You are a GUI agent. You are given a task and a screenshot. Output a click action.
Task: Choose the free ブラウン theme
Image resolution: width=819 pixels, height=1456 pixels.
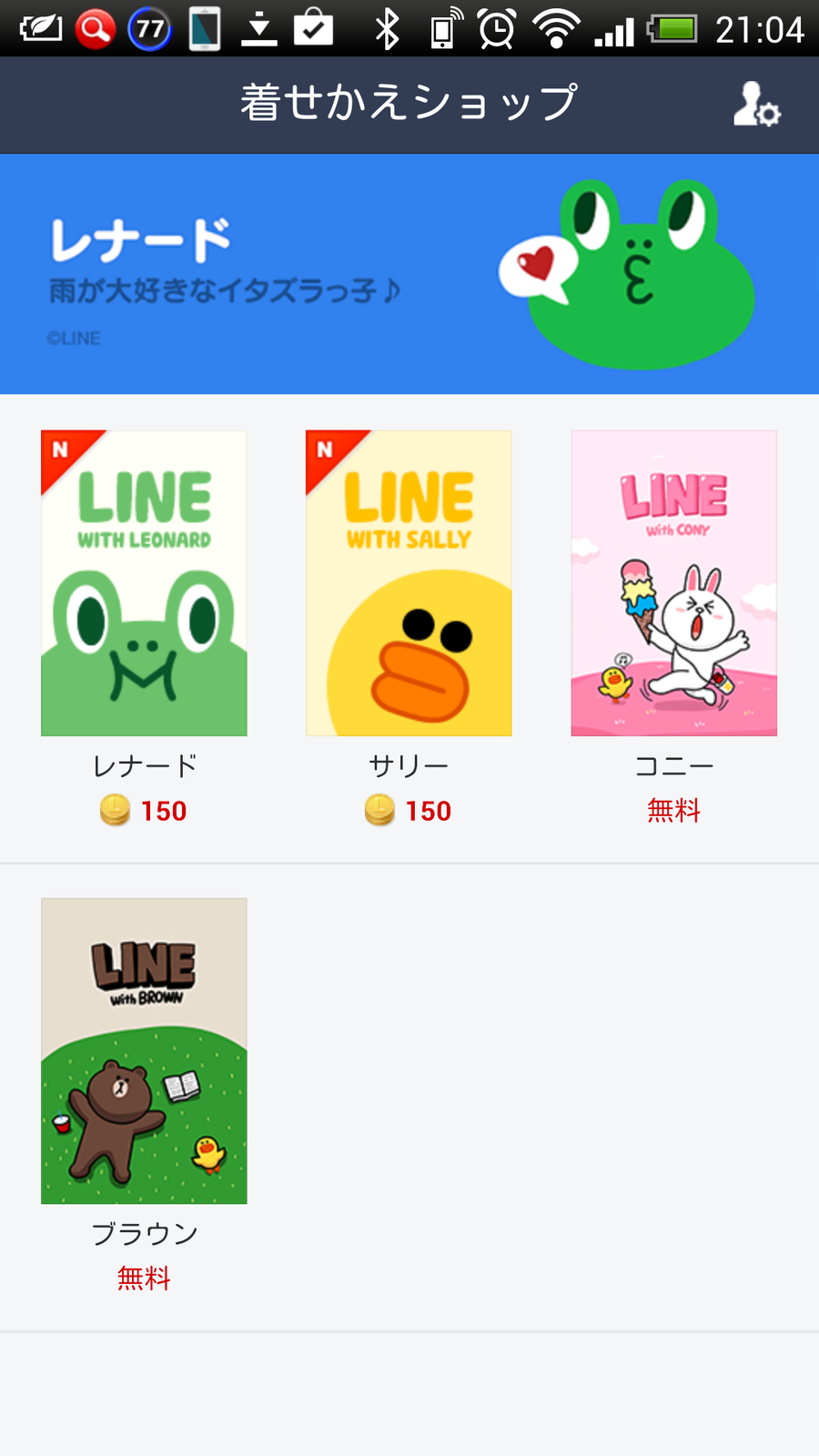pos(144,1051)
